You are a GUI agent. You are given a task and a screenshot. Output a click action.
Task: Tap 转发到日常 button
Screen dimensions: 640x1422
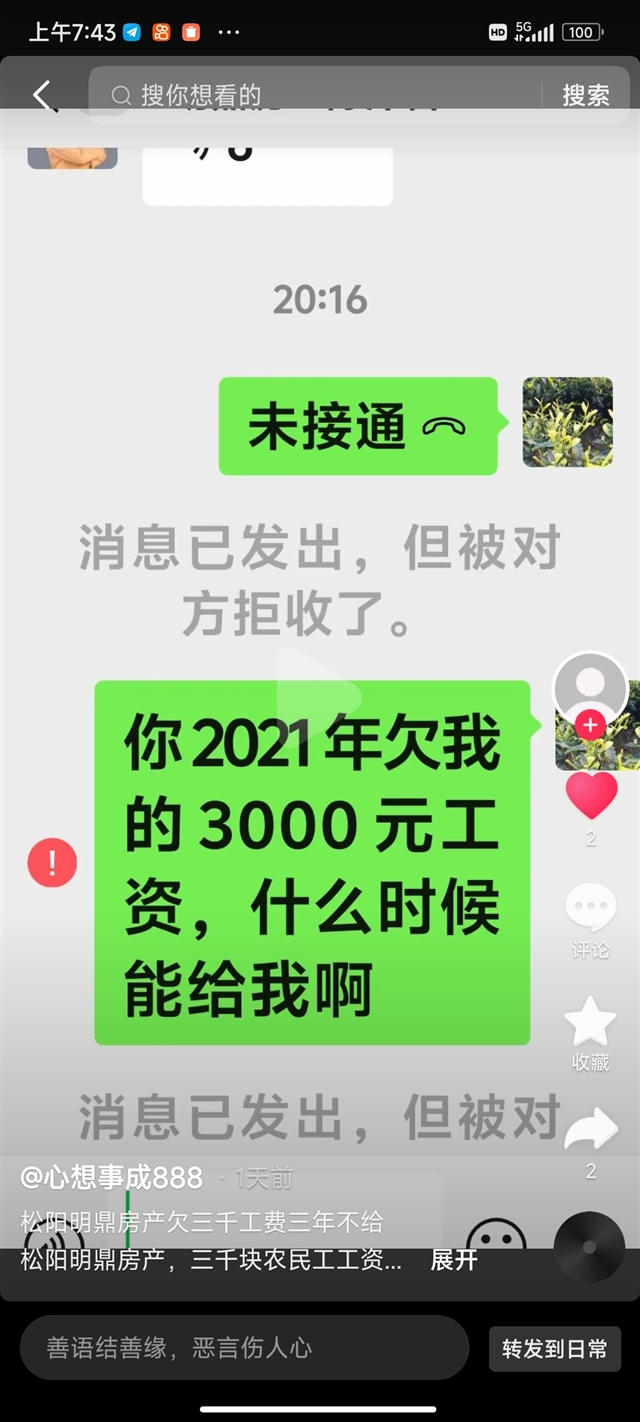tap(555, 1349)
